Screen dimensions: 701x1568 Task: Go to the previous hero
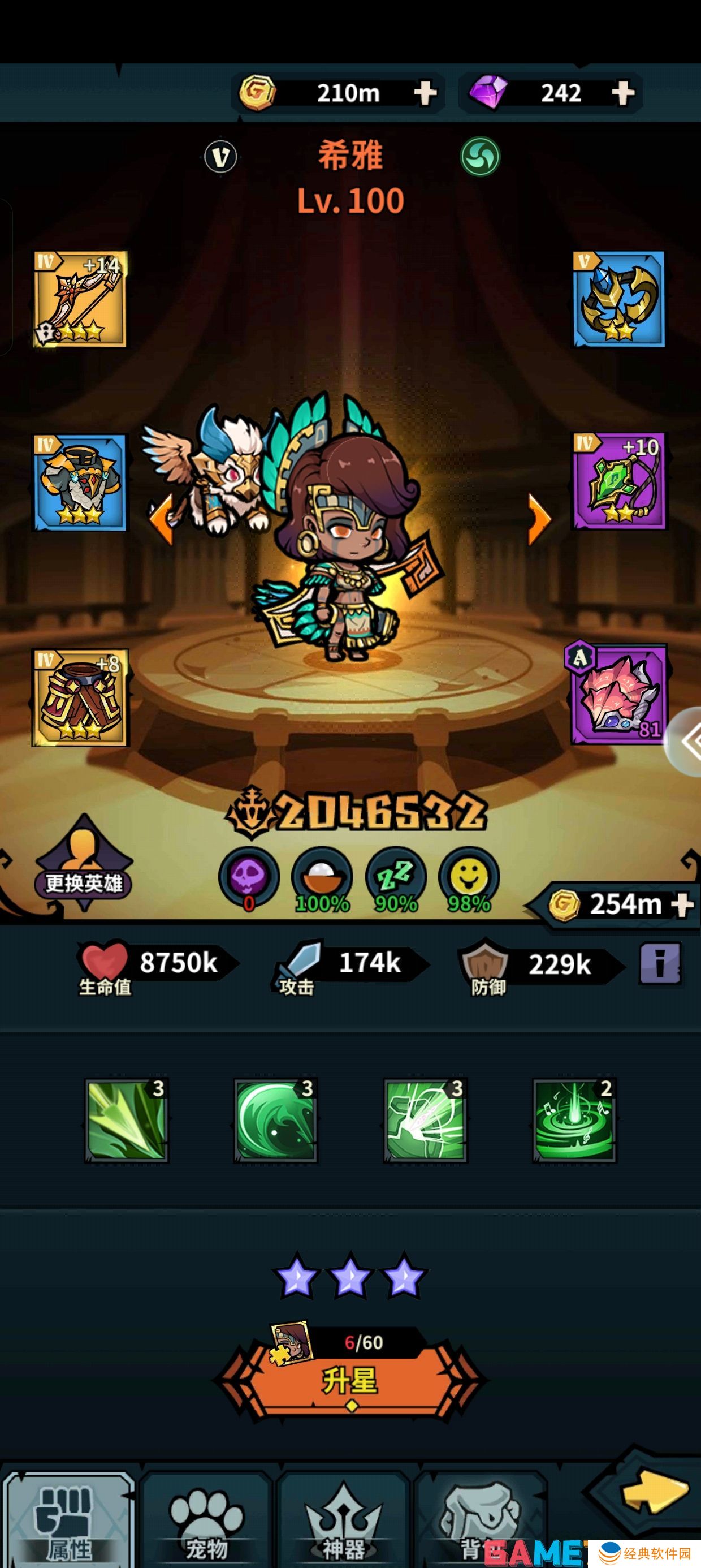162,518
